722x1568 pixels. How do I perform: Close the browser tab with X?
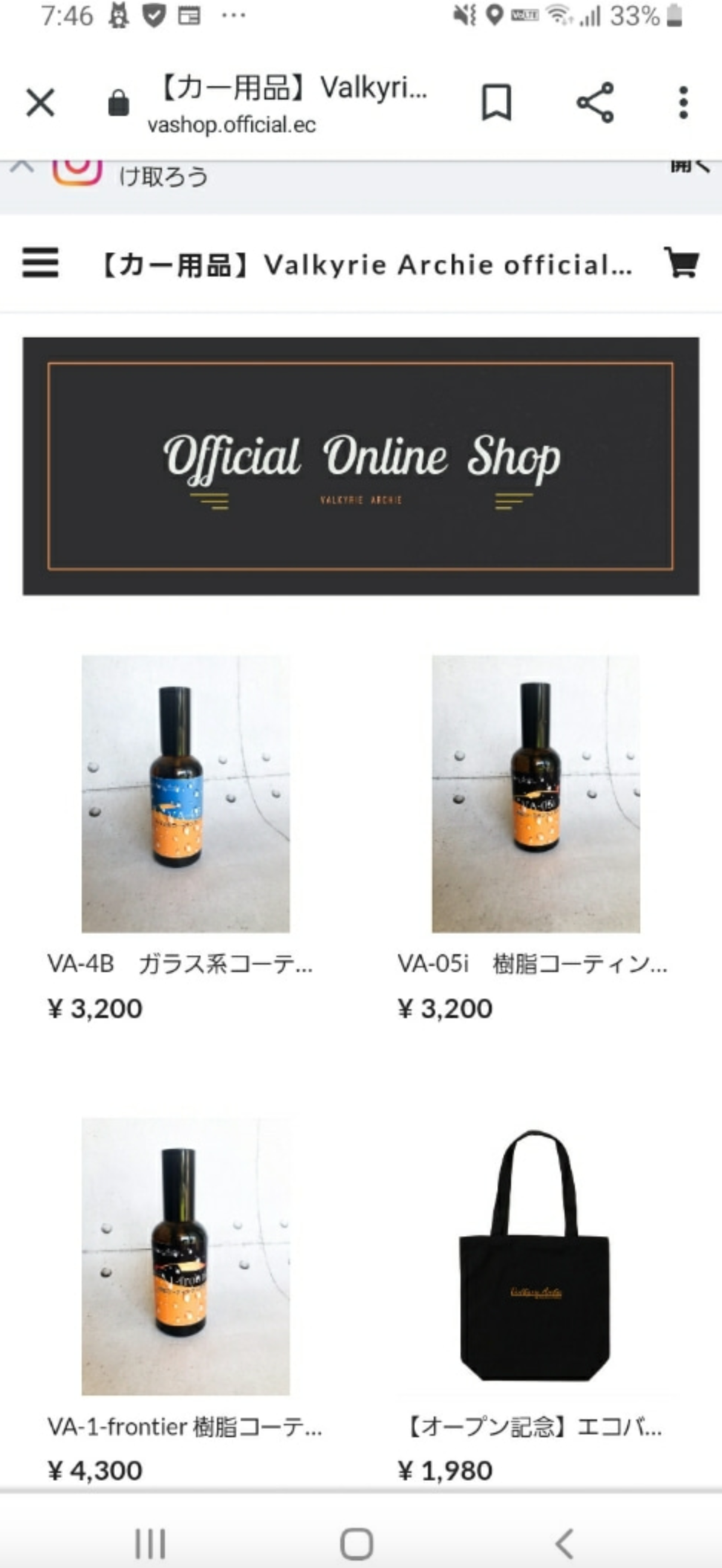(x=41, y=103)
